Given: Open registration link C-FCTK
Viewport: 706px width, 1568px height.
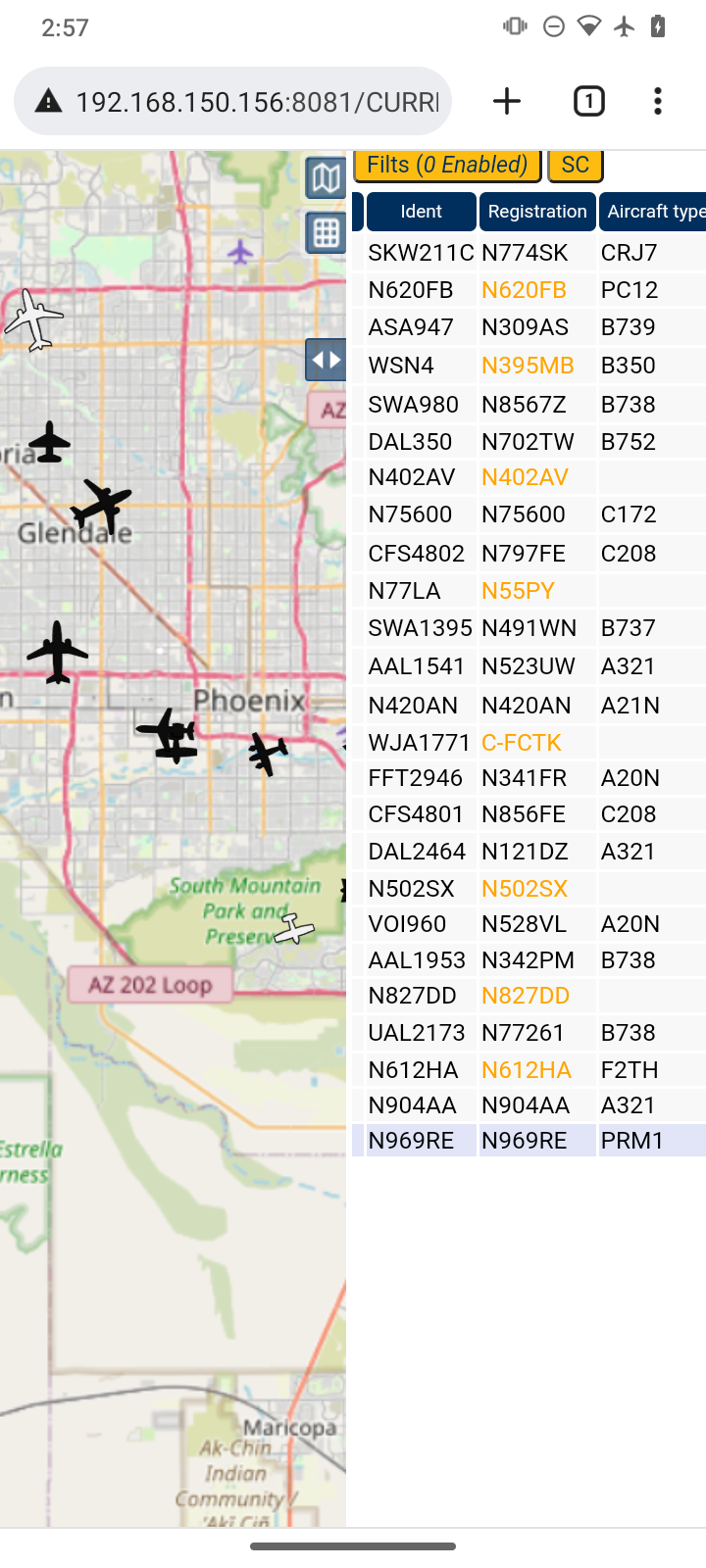Looking at the screenshot, I should pos(521,743).
